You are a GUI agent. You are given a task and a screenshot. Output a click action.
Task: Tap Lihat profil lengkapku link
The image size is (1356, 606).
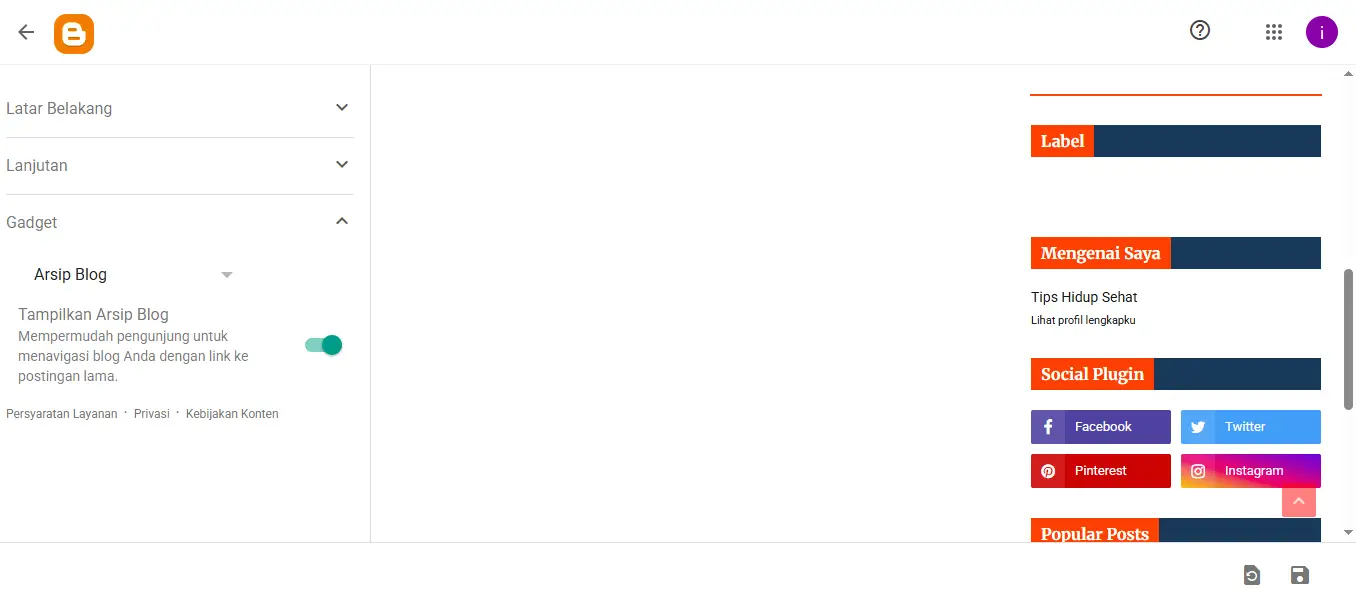pos(1083,321)
